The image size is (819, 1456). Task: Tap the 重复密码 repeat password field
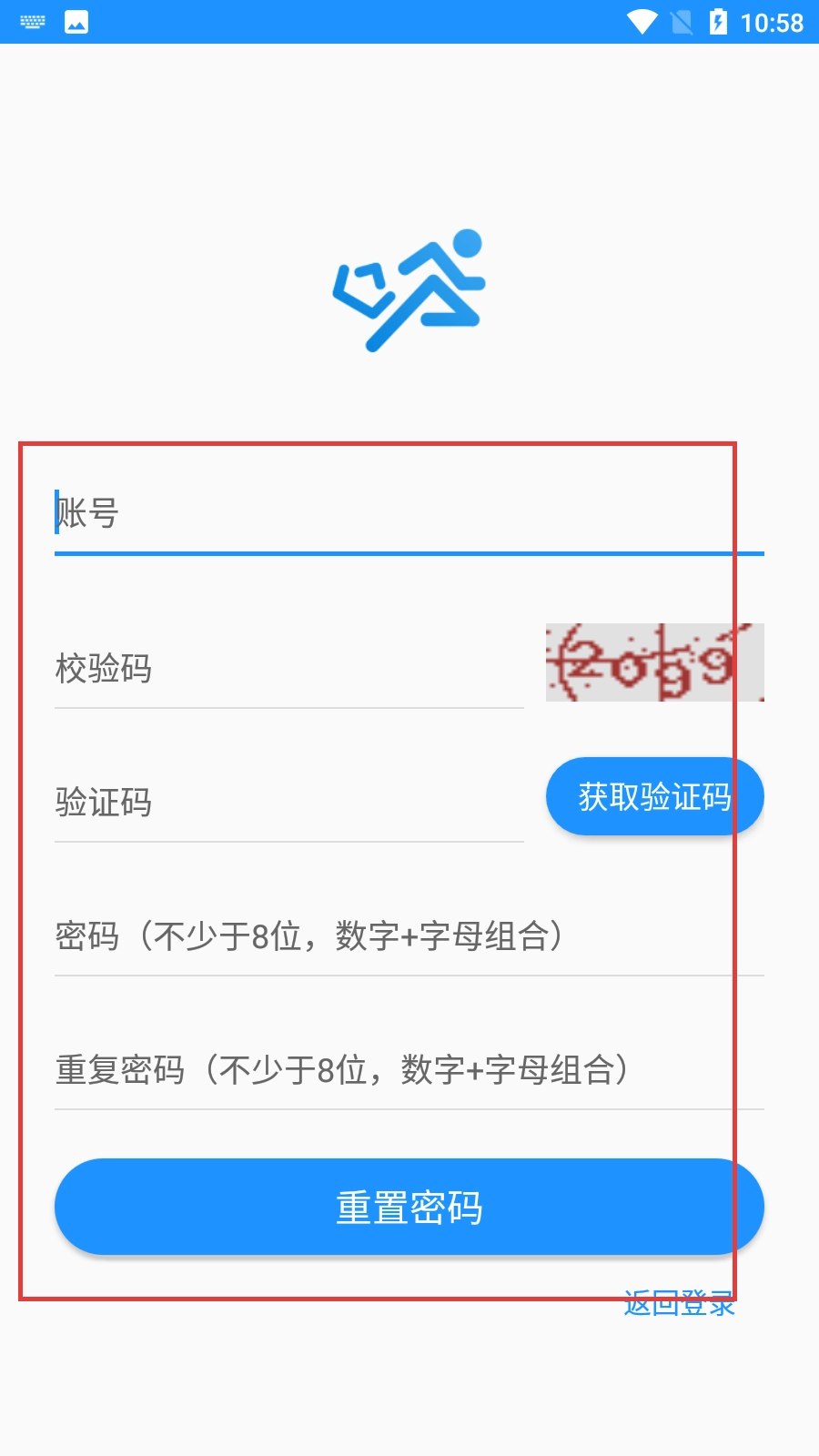[409, 1070]
